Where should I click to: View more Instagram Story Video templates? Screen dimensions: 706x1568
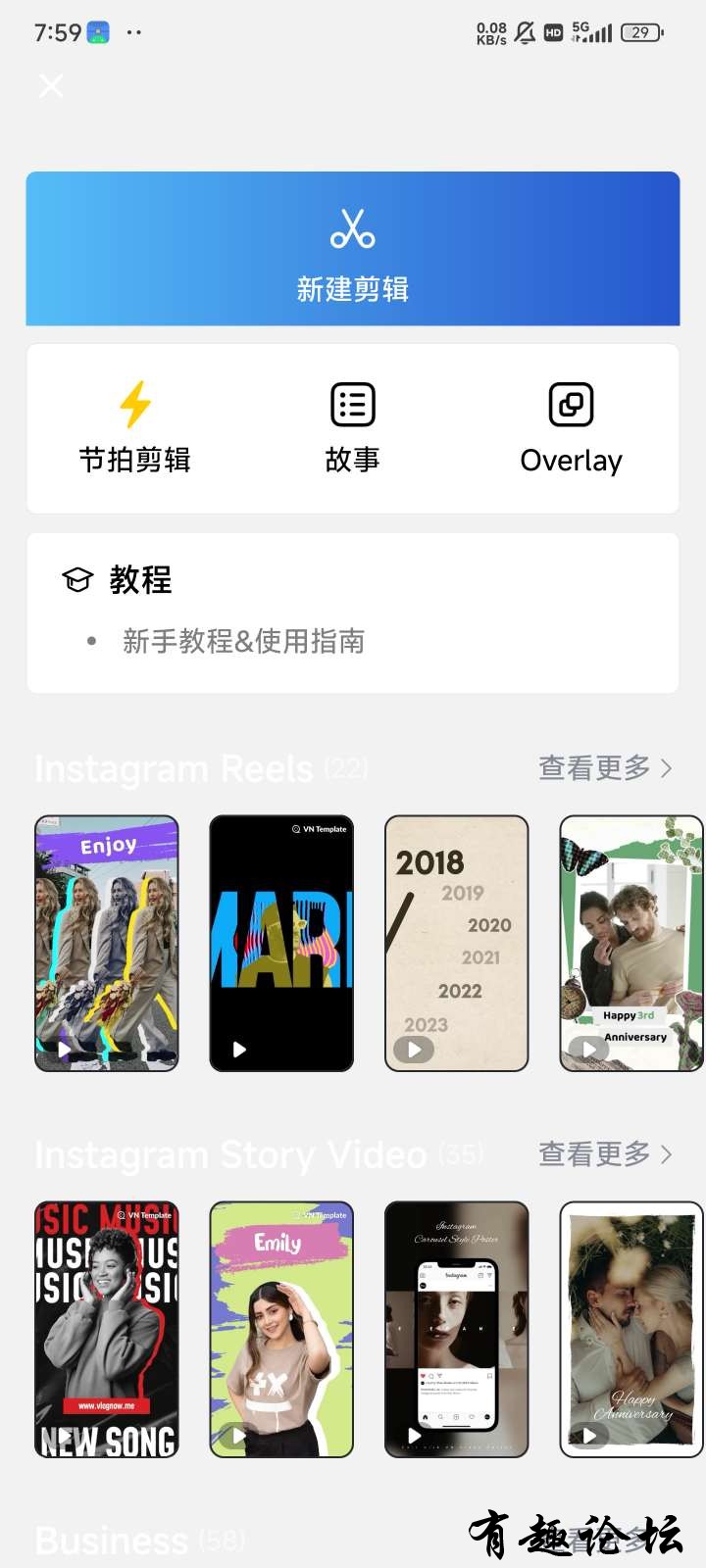pyautogui.click(x=605, y=1154)
